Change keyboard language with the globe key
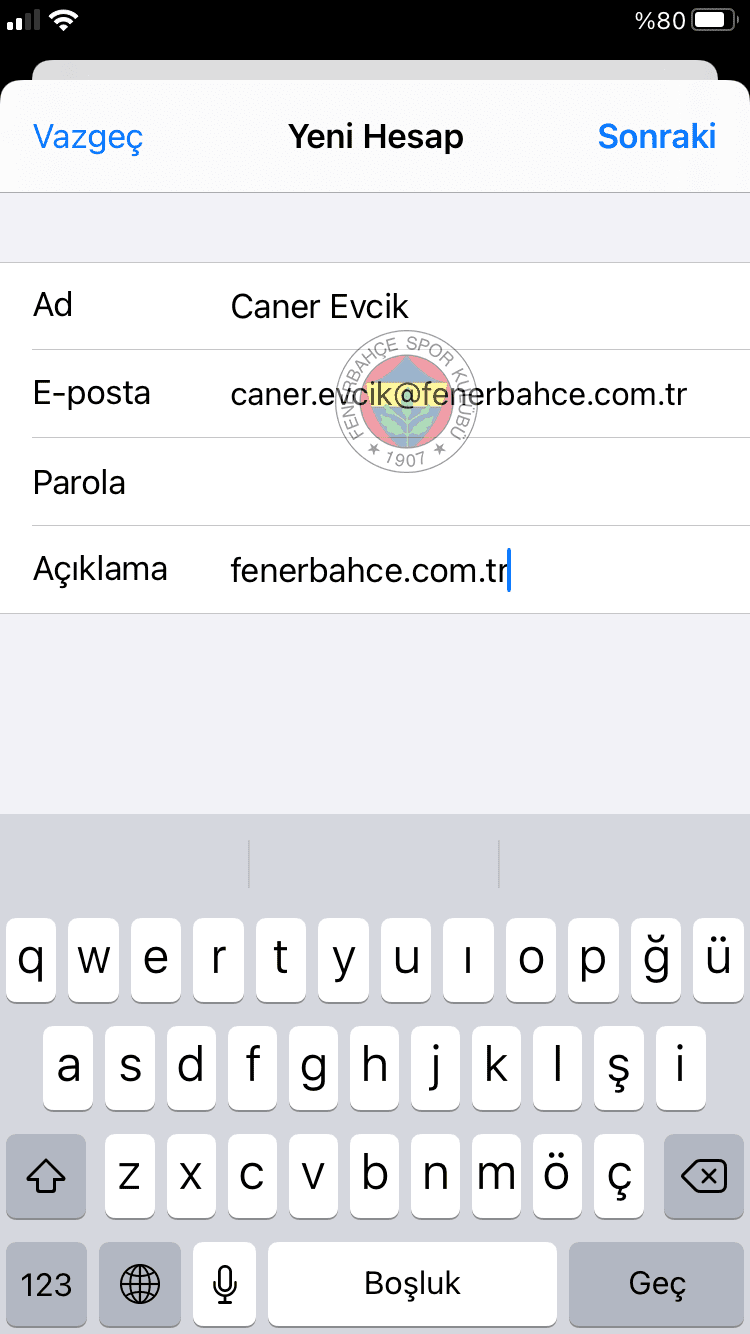750x1334 pixels. click(140, 1283)
